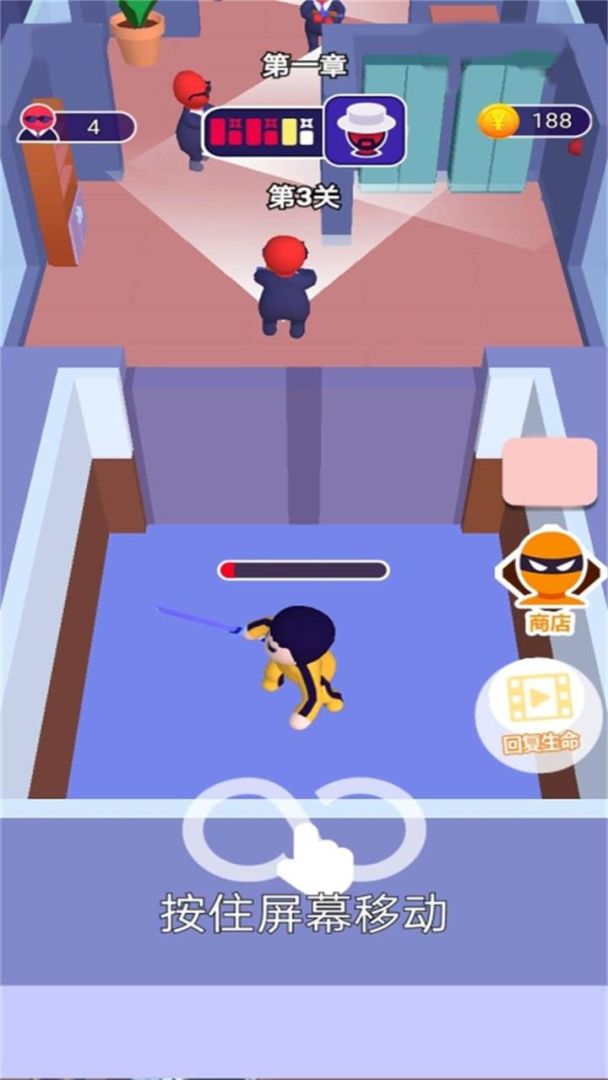The height and width of the screenshot is (1080, 608).
Task: Watch video to 回复生命
Action: pos(541,711)
